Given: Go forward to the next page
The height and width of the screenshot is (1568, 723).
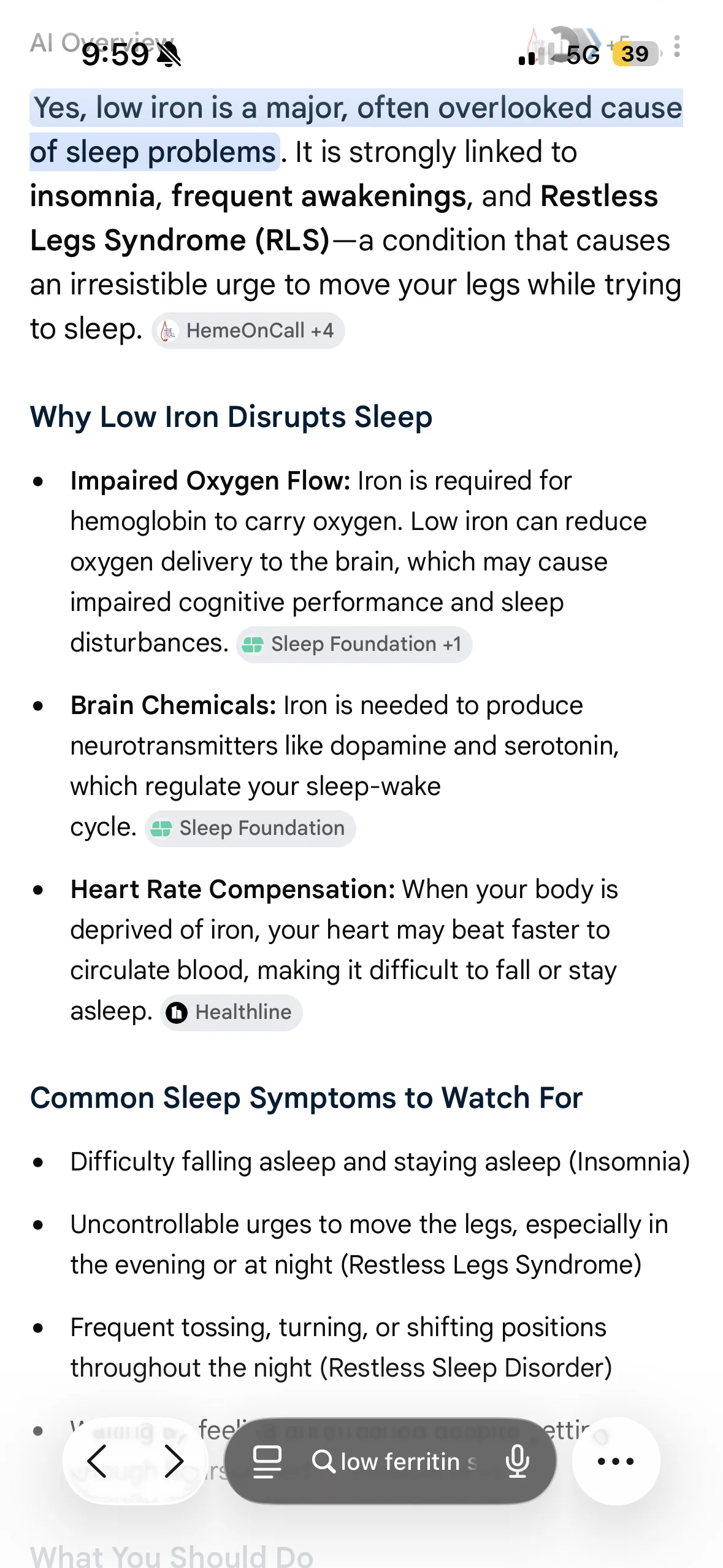Looking at the screenshot, I should click(x=174, y=1461).
